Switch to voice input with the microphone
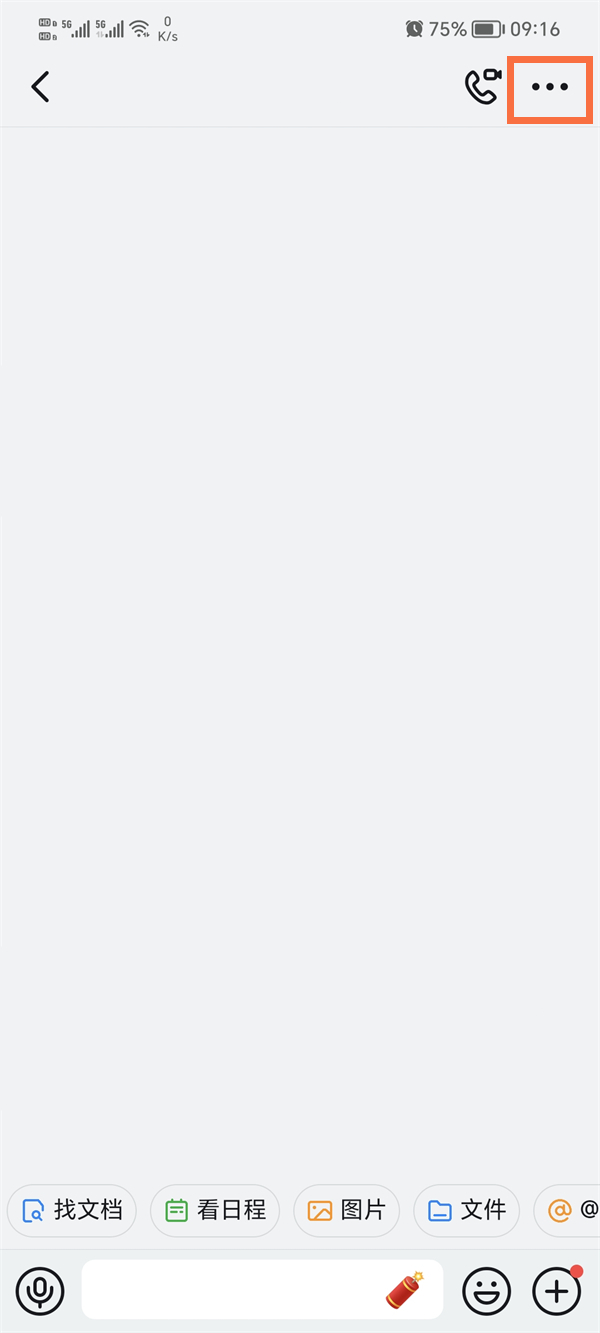The width and height of the screenshot is (600, 1333). click(40, 1292)
